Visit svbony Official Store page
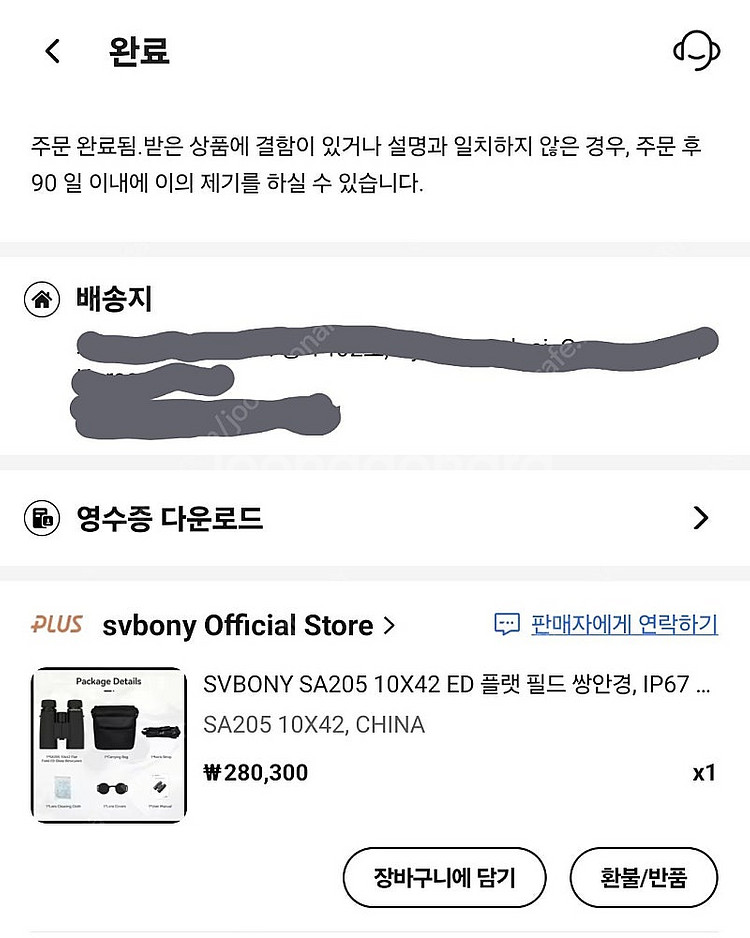Viewport: 750px width, 938px height. 248,626
